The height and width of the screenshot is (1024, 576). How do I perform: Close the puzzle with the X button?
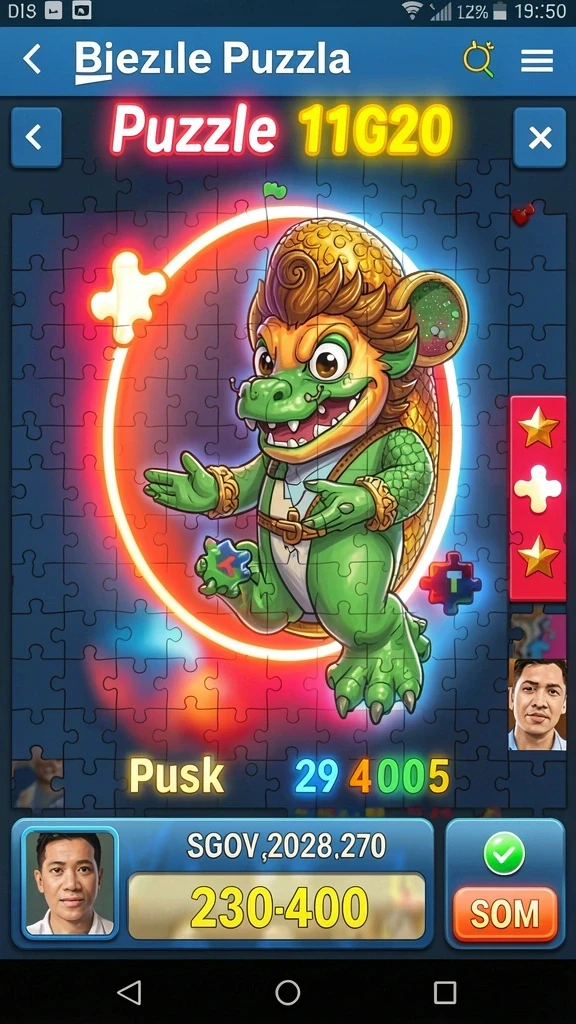point(539,138)
